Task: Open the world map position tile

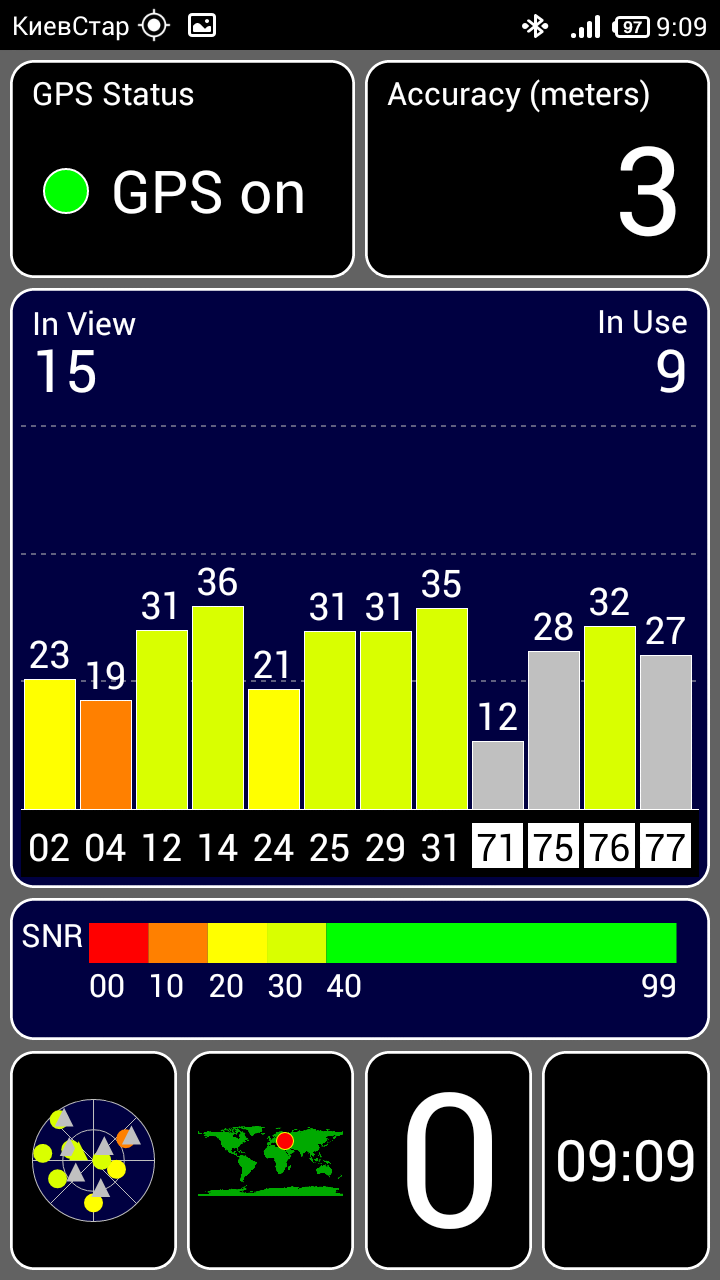Action: point(271,1160)
